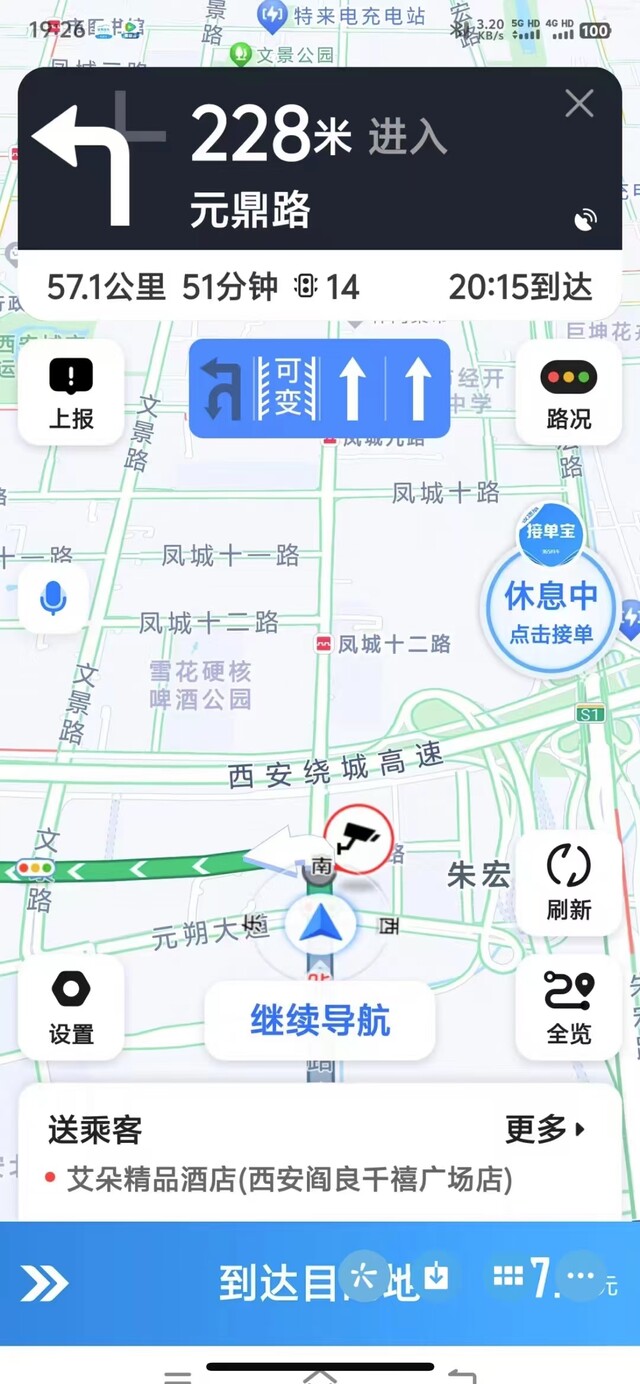Activate the microphone voice input
This screenshot has height=1384, width=640.
pos(53,599)
